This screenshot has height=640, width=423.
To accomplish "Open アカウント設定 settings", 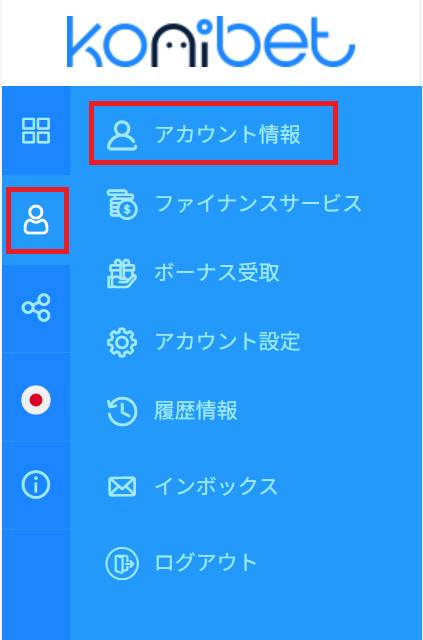I will point(203,341).
